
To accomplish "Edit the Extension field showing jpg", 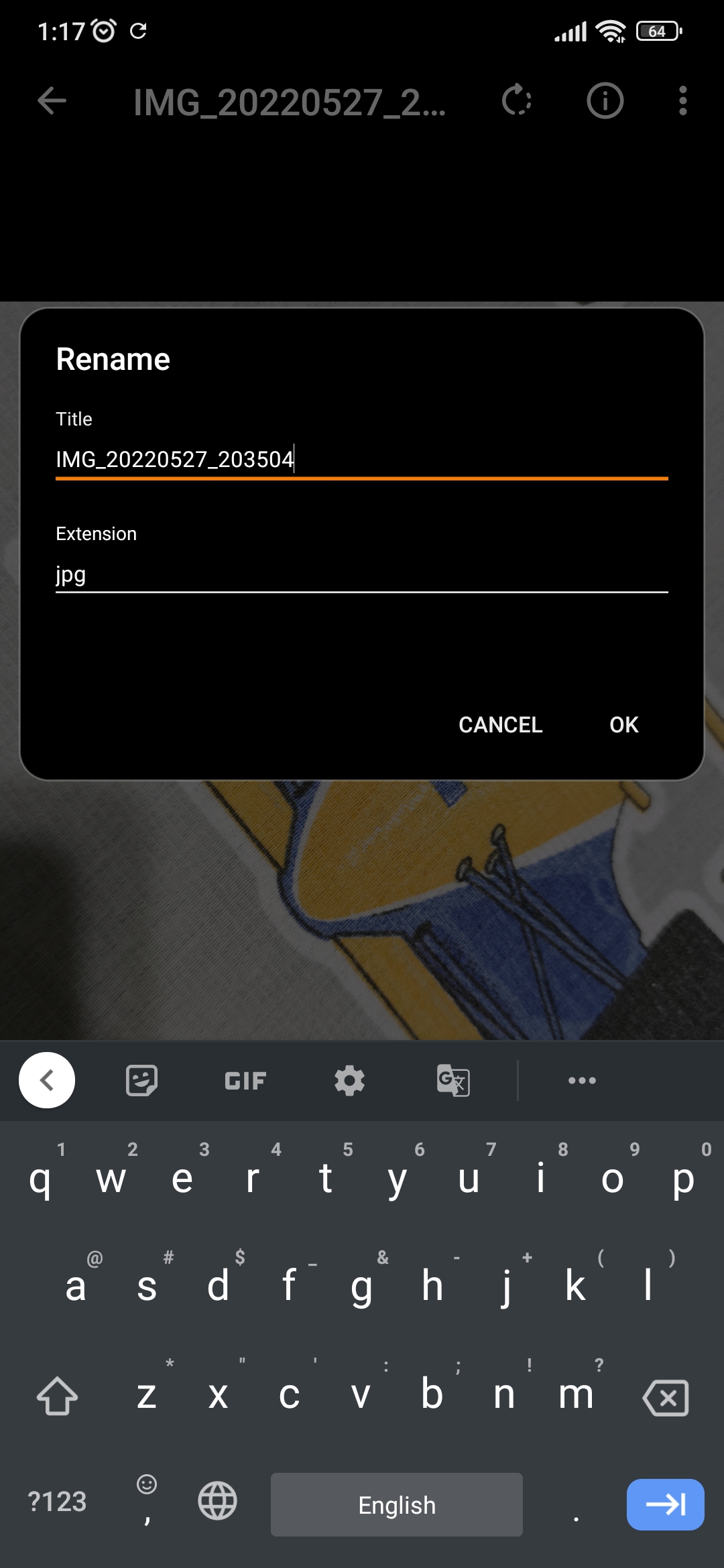I will pos(362,575).
